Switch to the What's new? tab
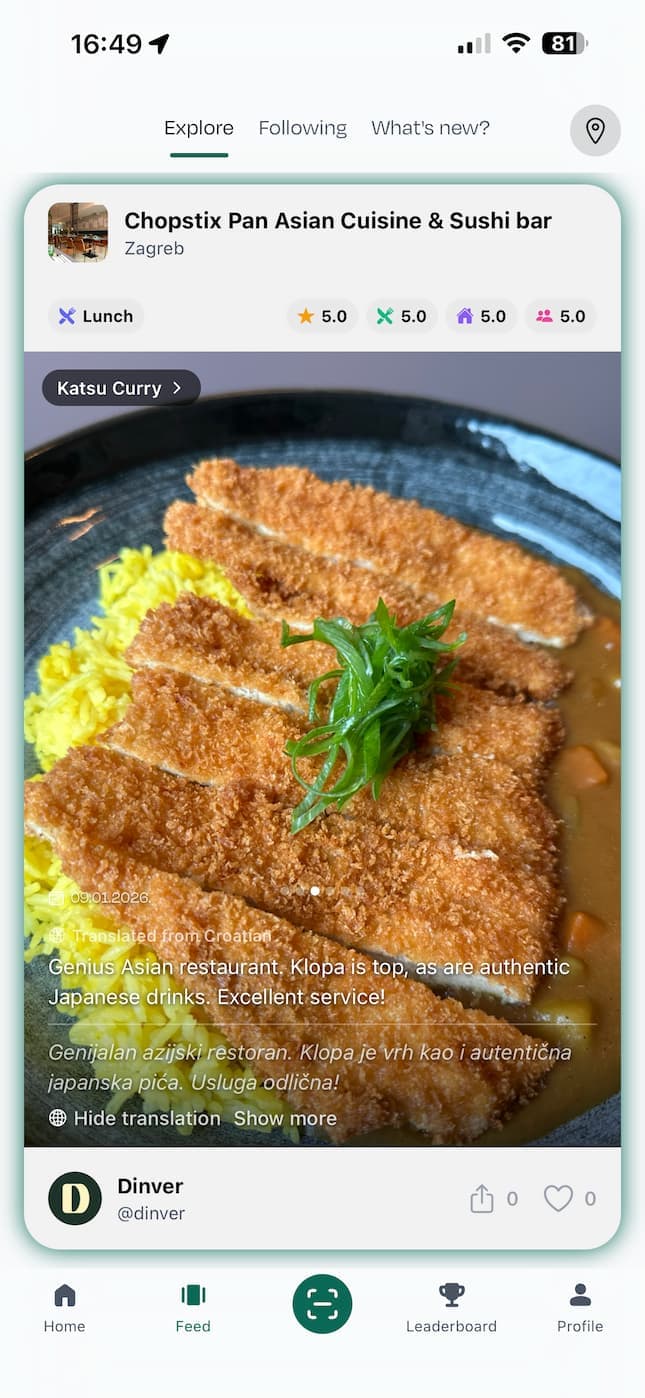Viewport: 645px width, 1398px height. (430, 128)
